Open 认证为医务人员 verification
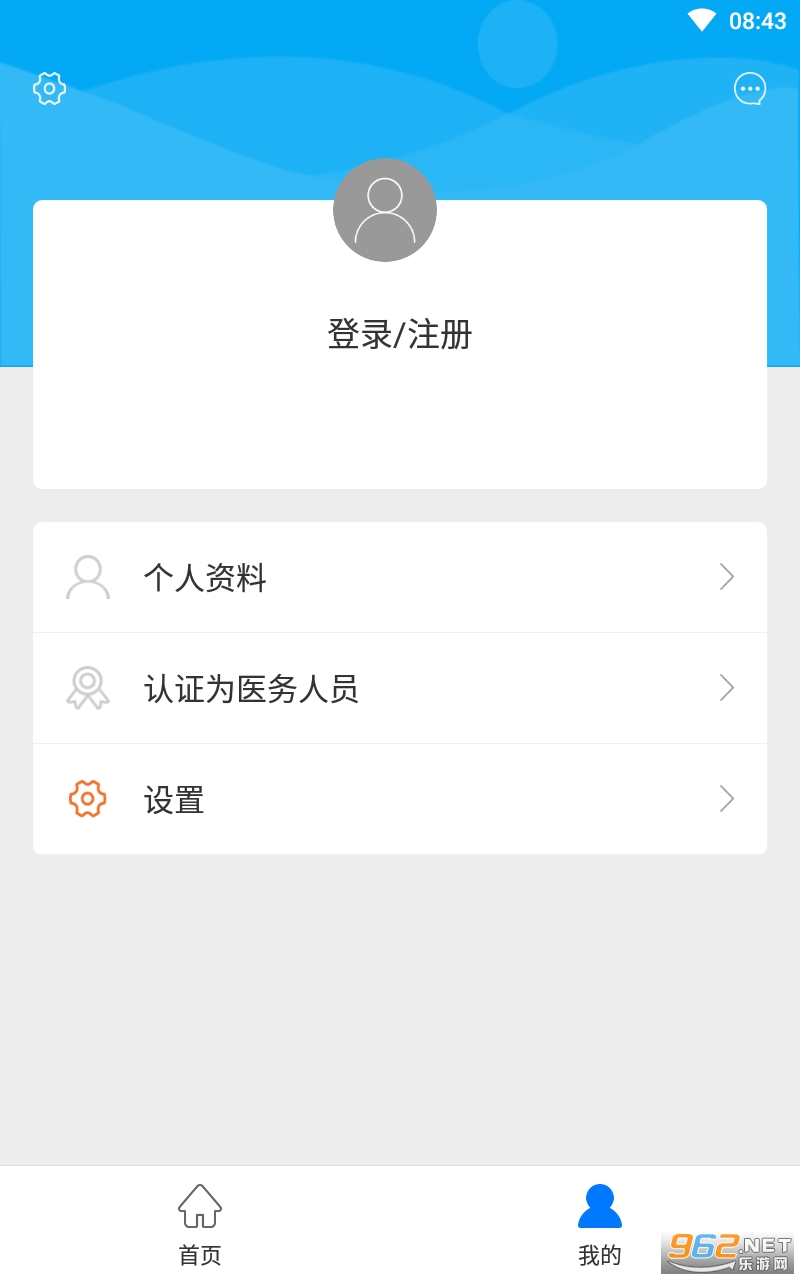Viewport: 800px width, 1280px height. click(x=400, y=688)
